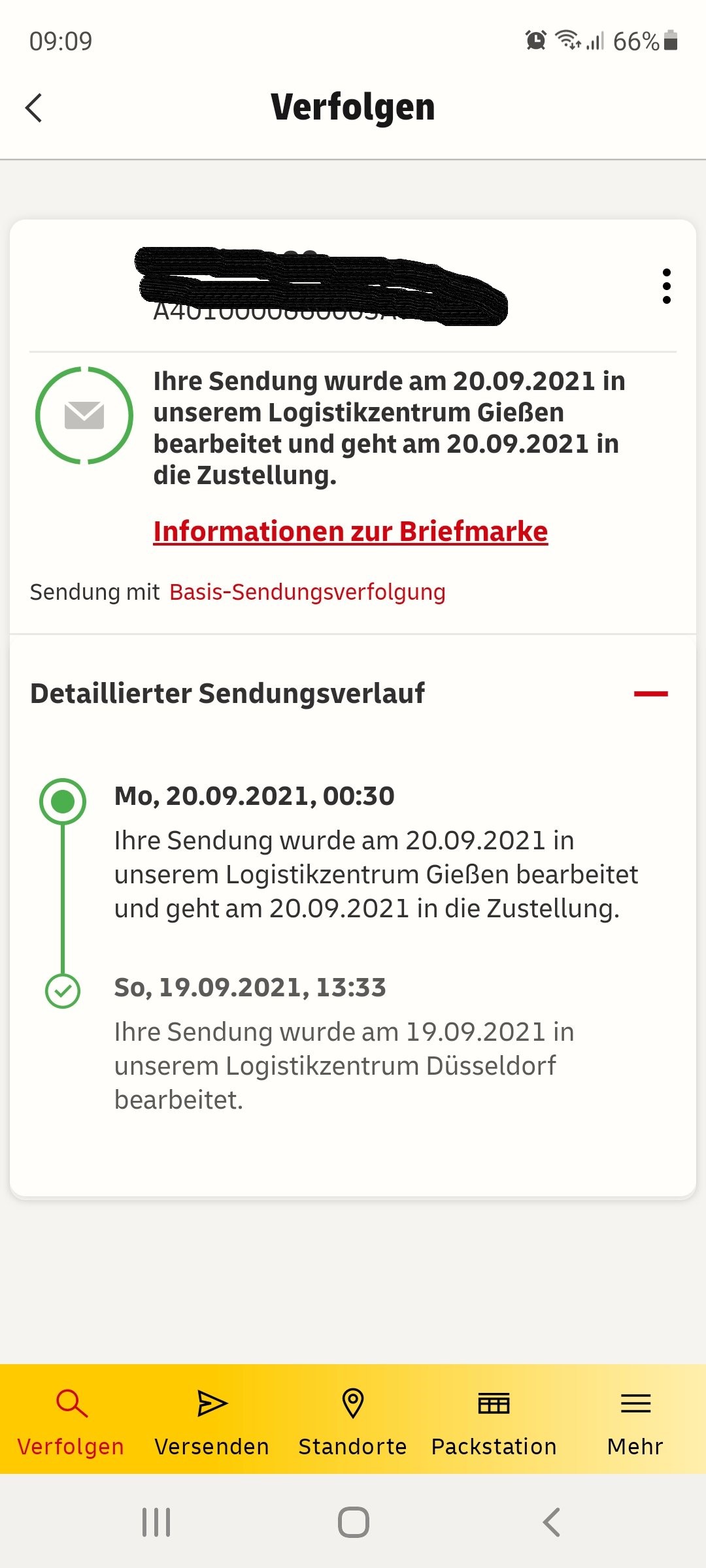Open the Basis-Sendungsverfolgung link
This screenshot has width=706, height=1568.
pyautogui.click(x=307, y=592)
